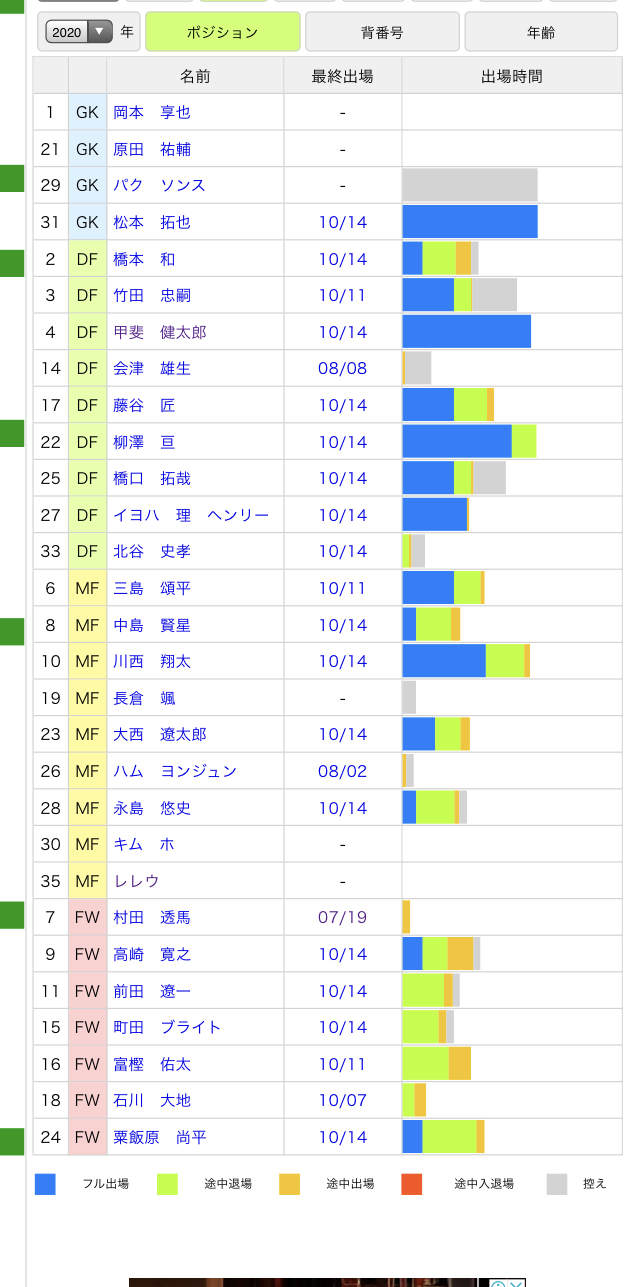Open player 川西 翔太

tap(152, 661)
